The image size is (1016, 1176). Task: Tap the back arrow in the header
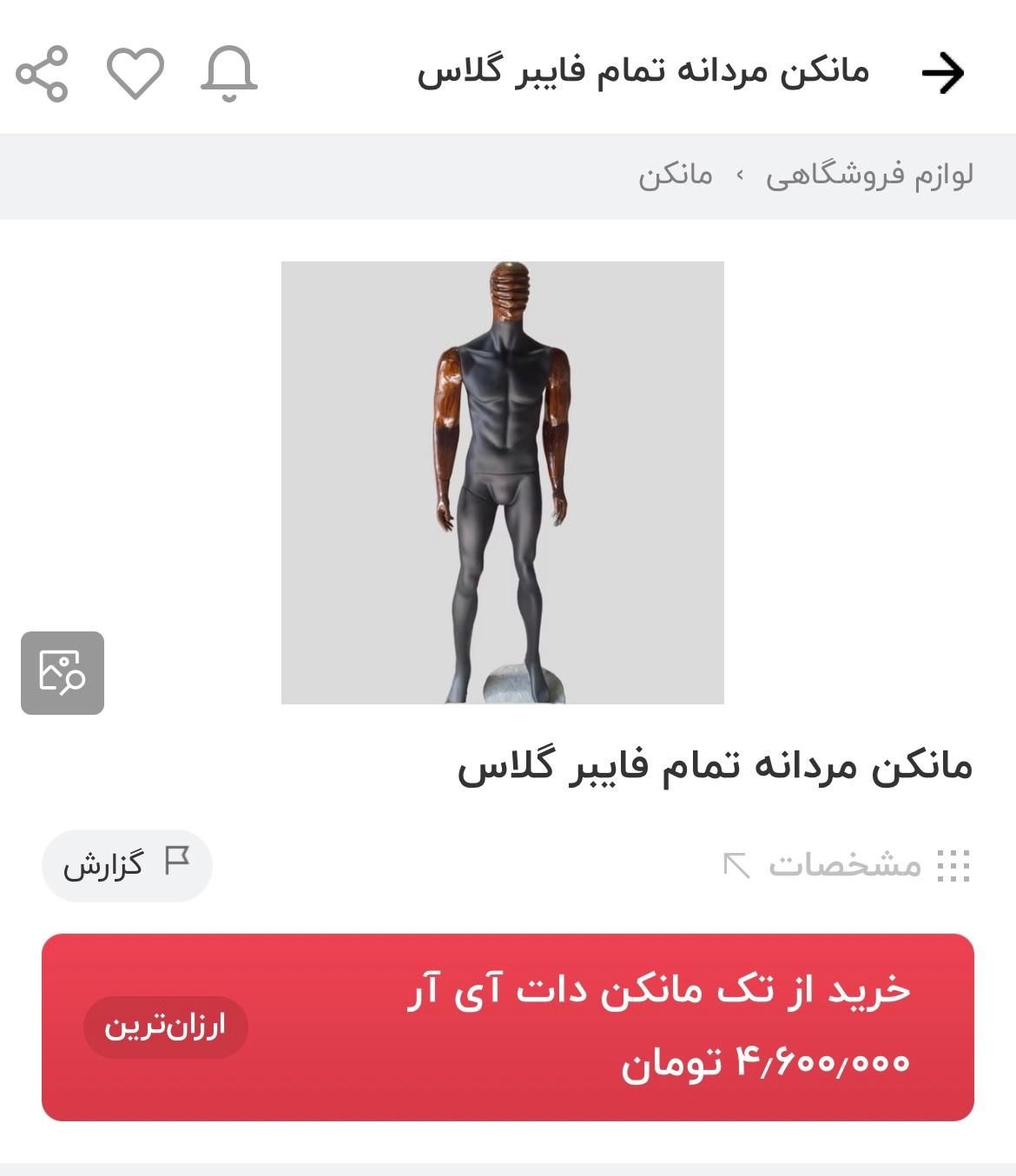pyautogui.click(x=943, y=72)
